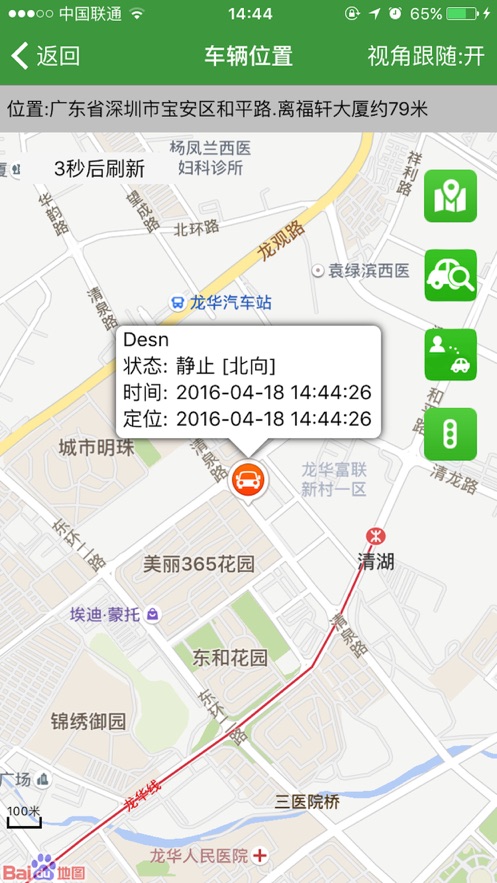This screenshot has height=883, width=497.
Task: Tap the Desn vehicle info bubble
Action: tap(248, 383)
